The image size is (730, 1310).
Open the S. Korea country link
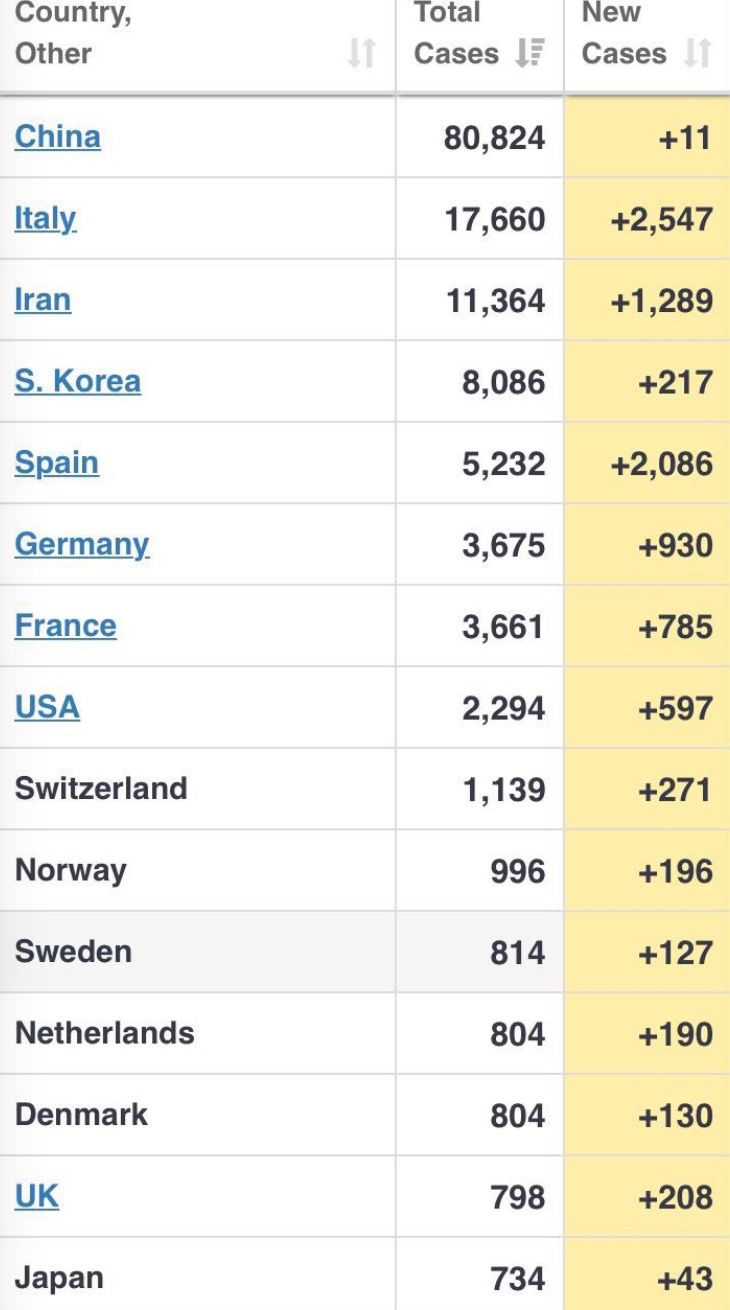tap(78, 381)
